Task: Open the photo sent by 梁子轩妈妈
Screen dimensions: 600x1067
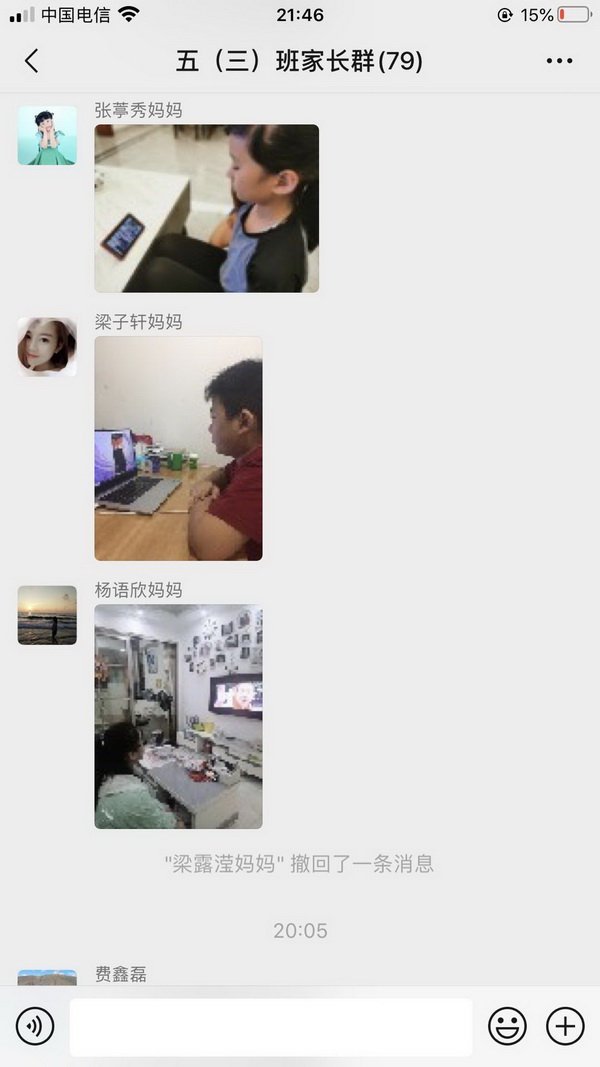Action: click(178, 448)
